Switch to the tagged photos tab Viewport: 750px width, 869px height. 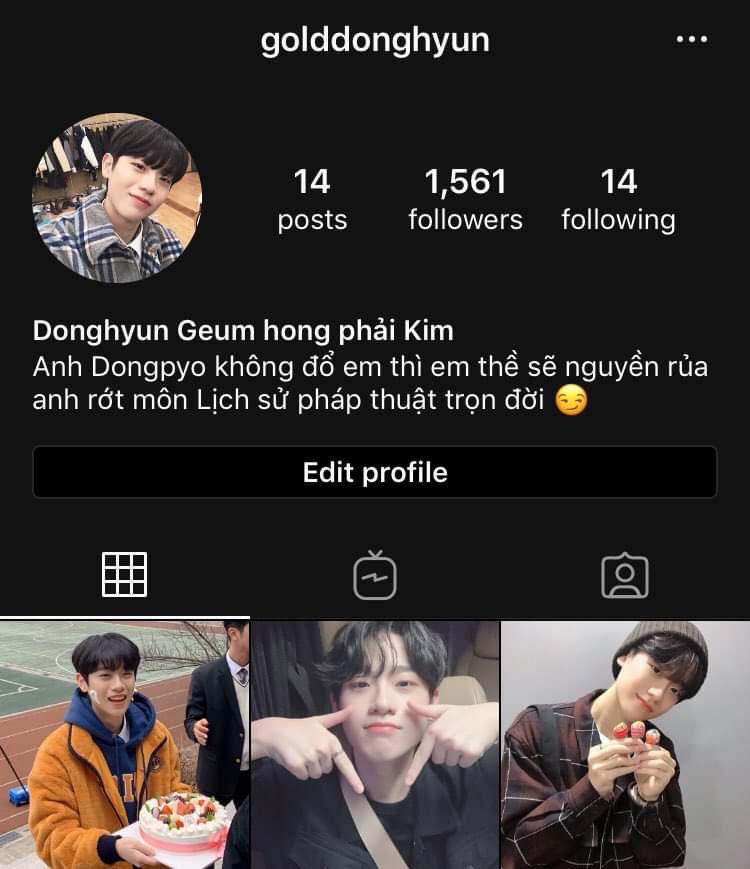click(x=625, y=575)
